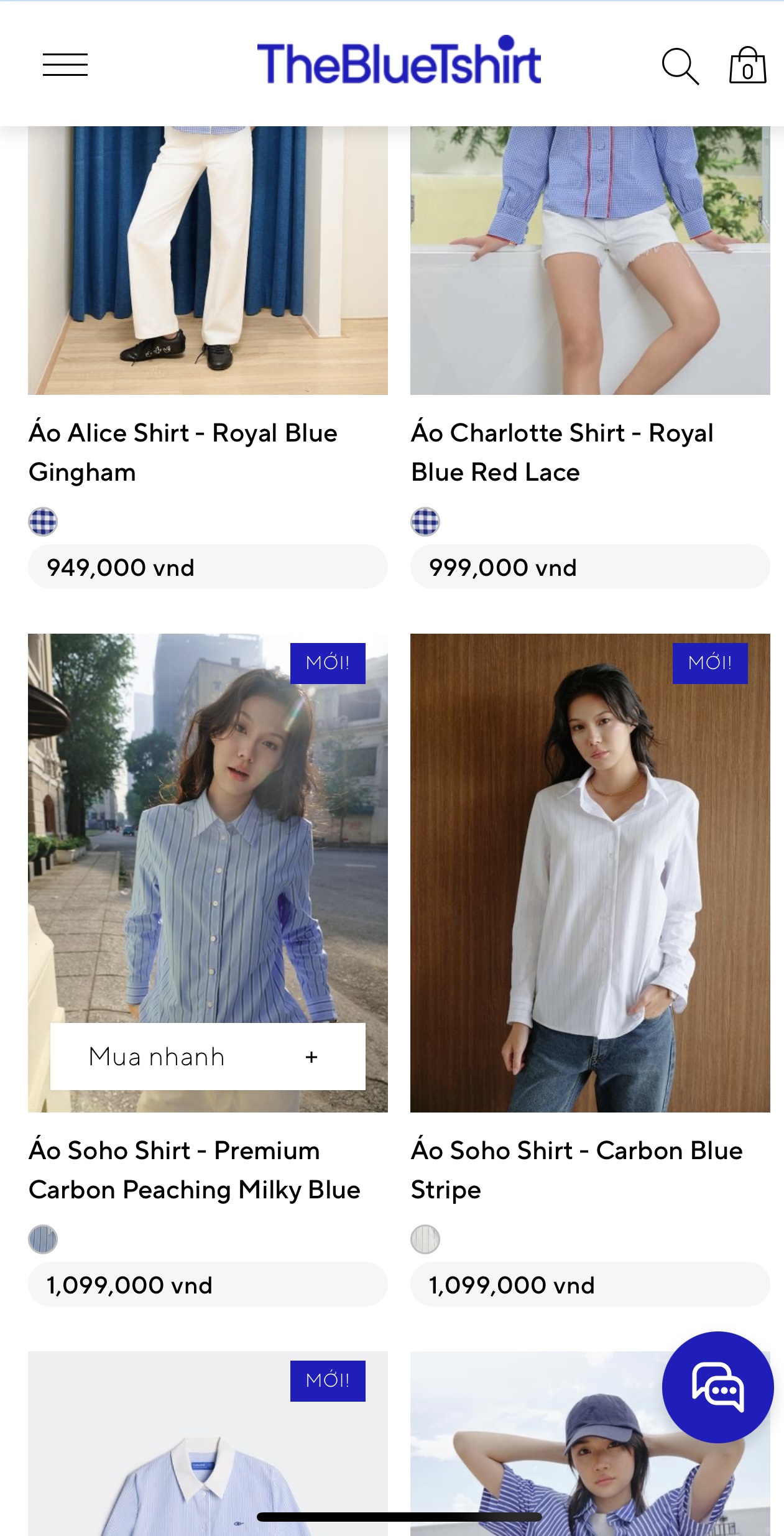784x1536 pixels.
Task: Select the gingham swatch under Alice Shirt
Action: coord(43,521)
